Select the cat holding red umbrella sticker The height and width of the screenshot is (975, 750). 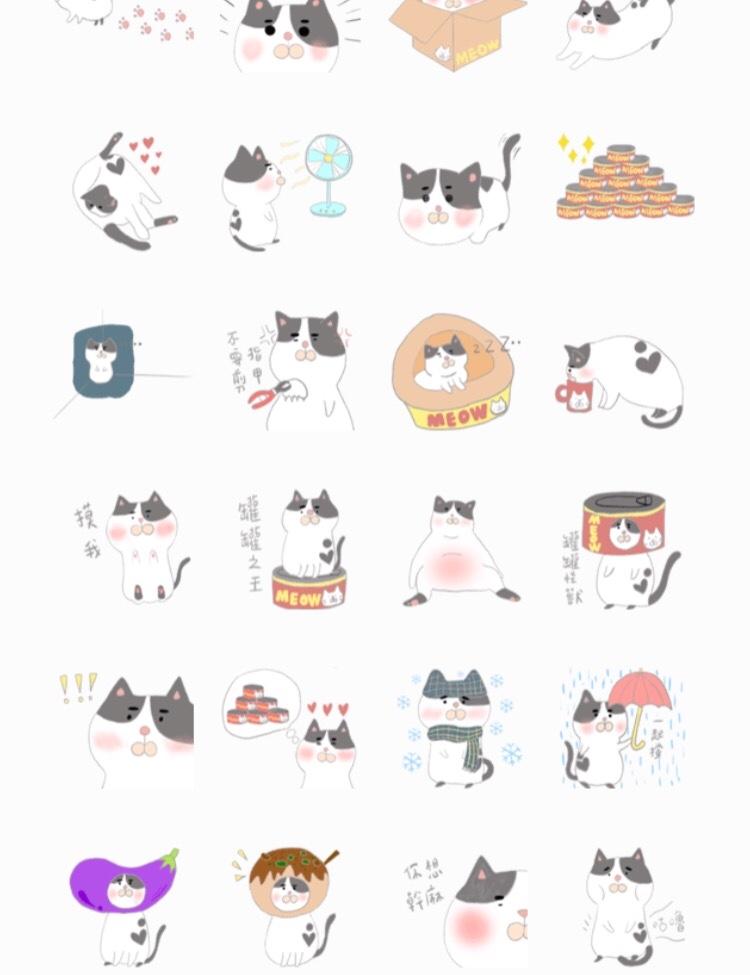click(x=620, y=725)
